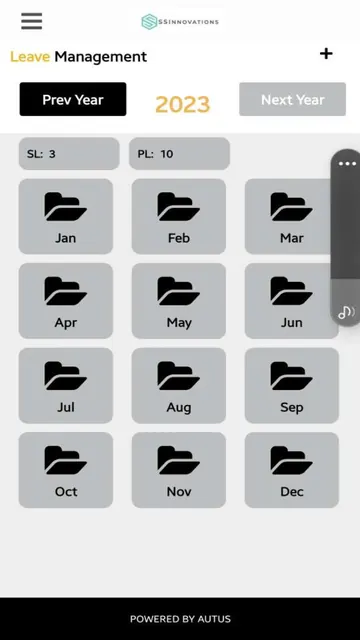Open the Oct folder

tap(66, 470)
